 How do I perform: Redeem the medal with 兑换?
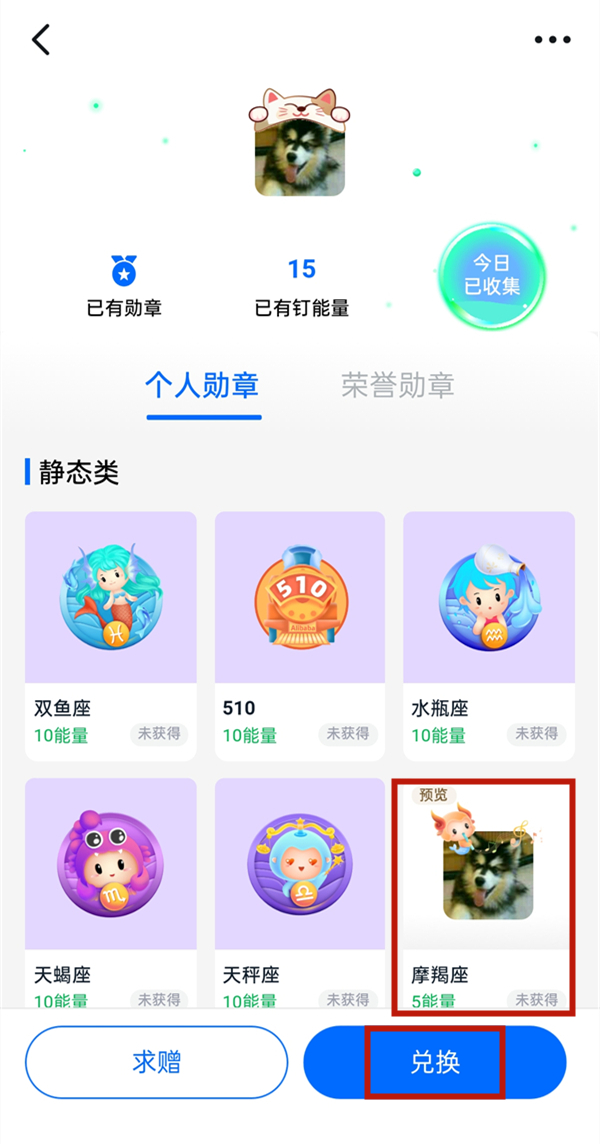[435, 1062]
